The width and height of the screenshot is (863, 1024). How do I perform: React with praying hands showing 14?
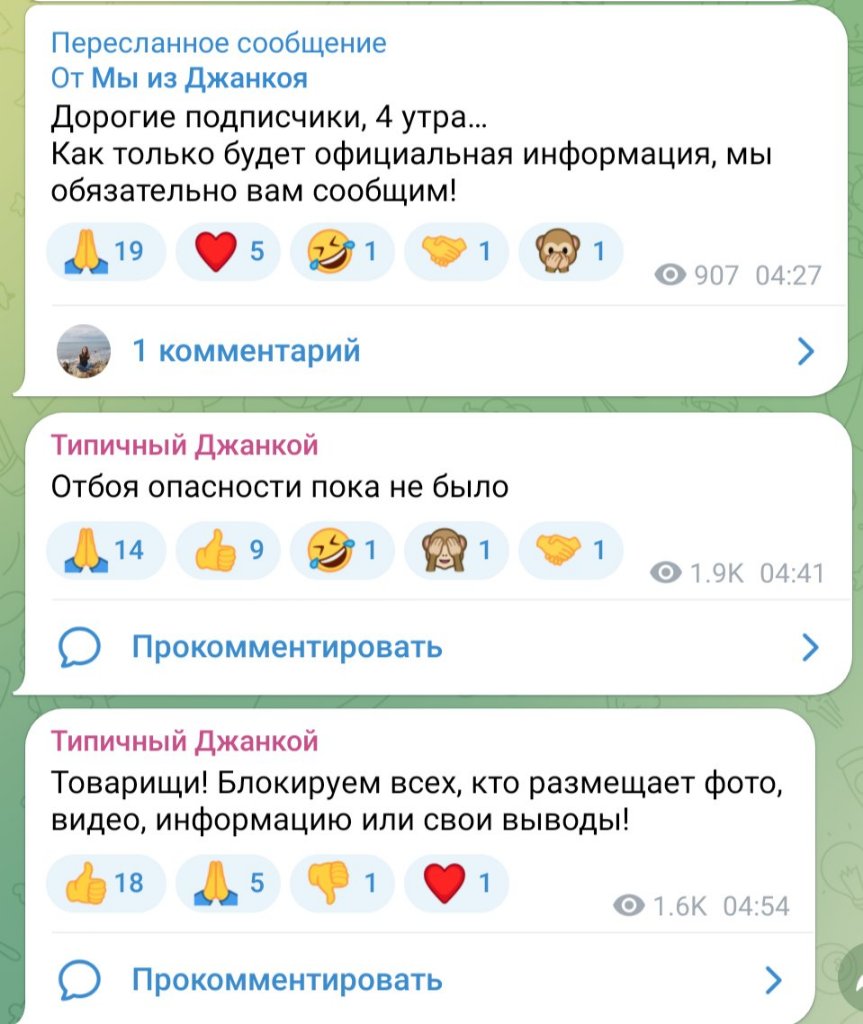pyautogui.click(x=106, y=550)
